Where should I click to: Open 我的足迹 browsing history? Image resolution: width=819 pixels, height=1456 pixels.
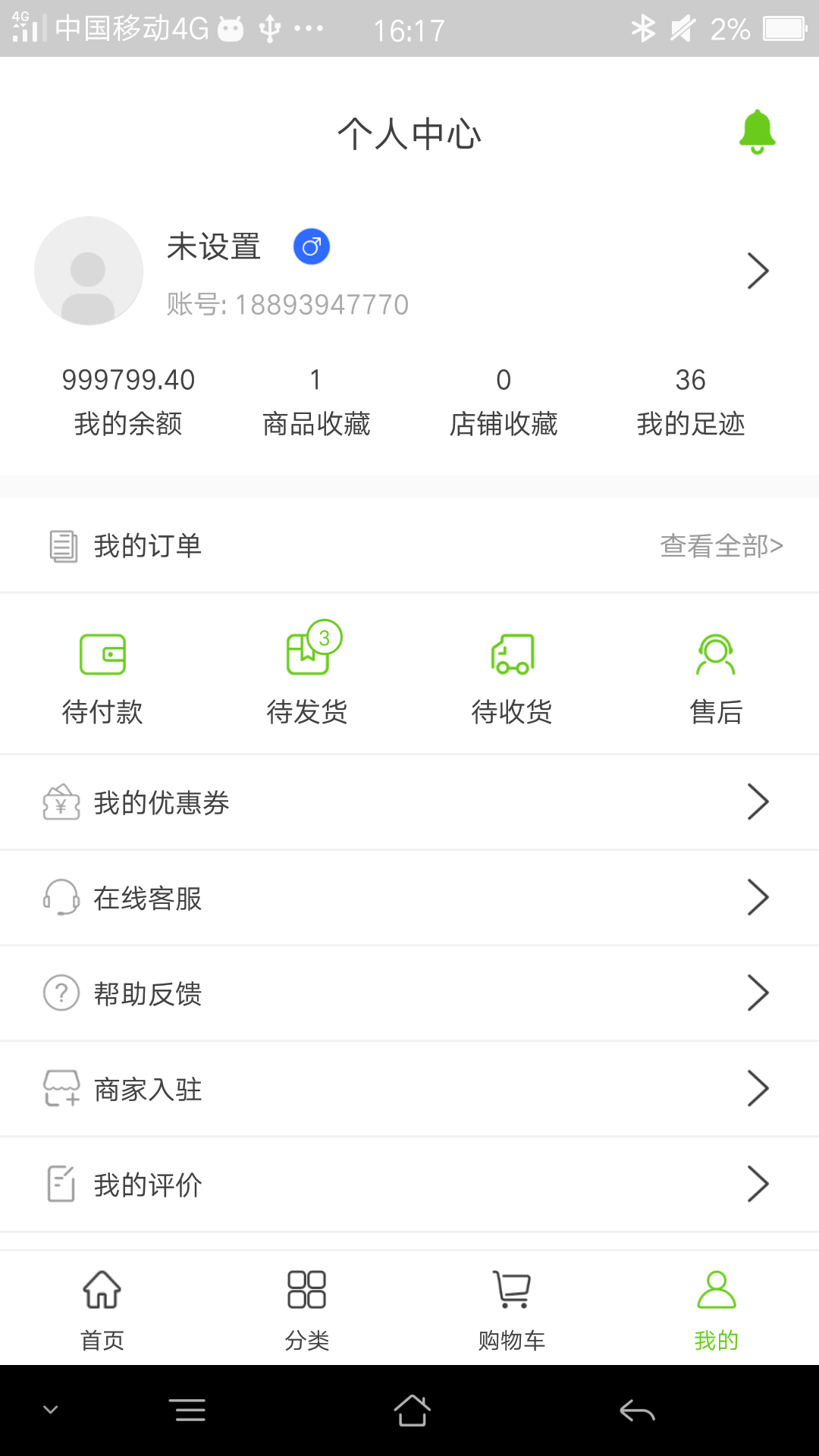(691, 402)
